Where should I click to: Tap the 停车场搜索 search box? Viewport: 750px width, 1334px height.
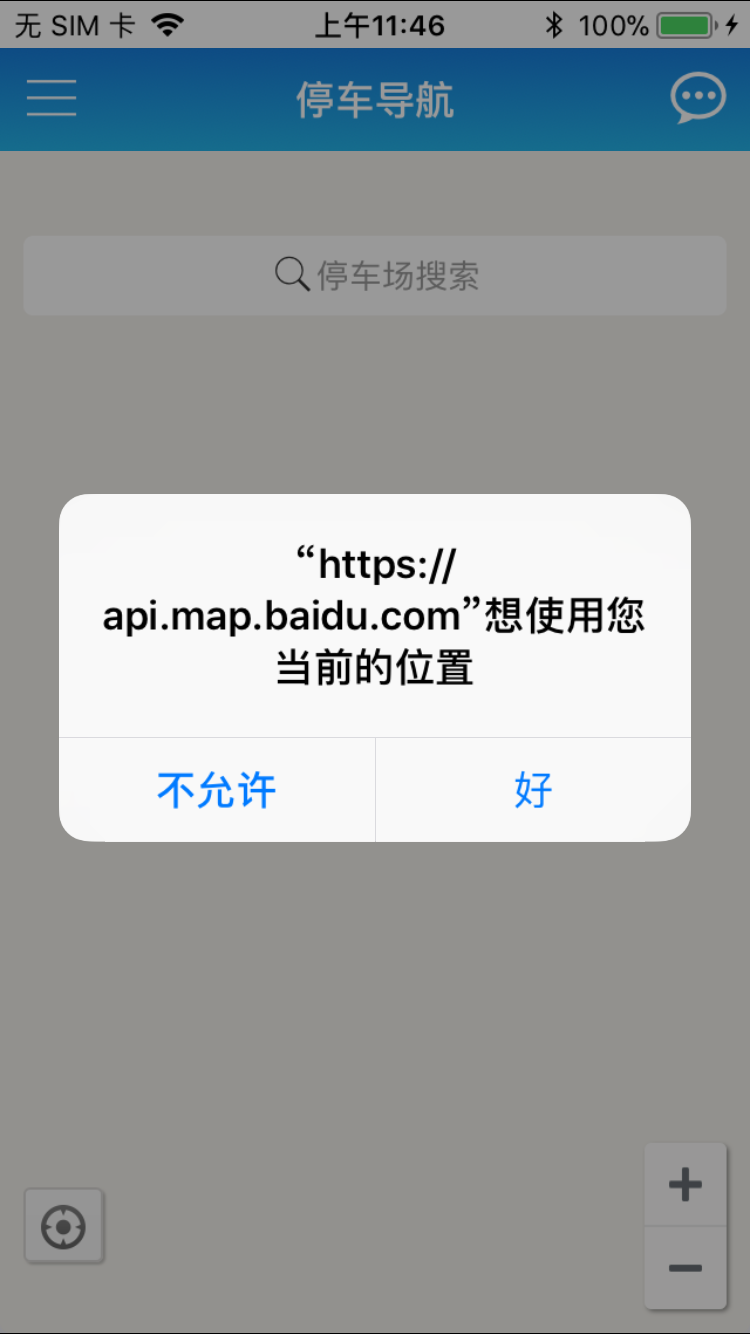(x=375, y=275)
